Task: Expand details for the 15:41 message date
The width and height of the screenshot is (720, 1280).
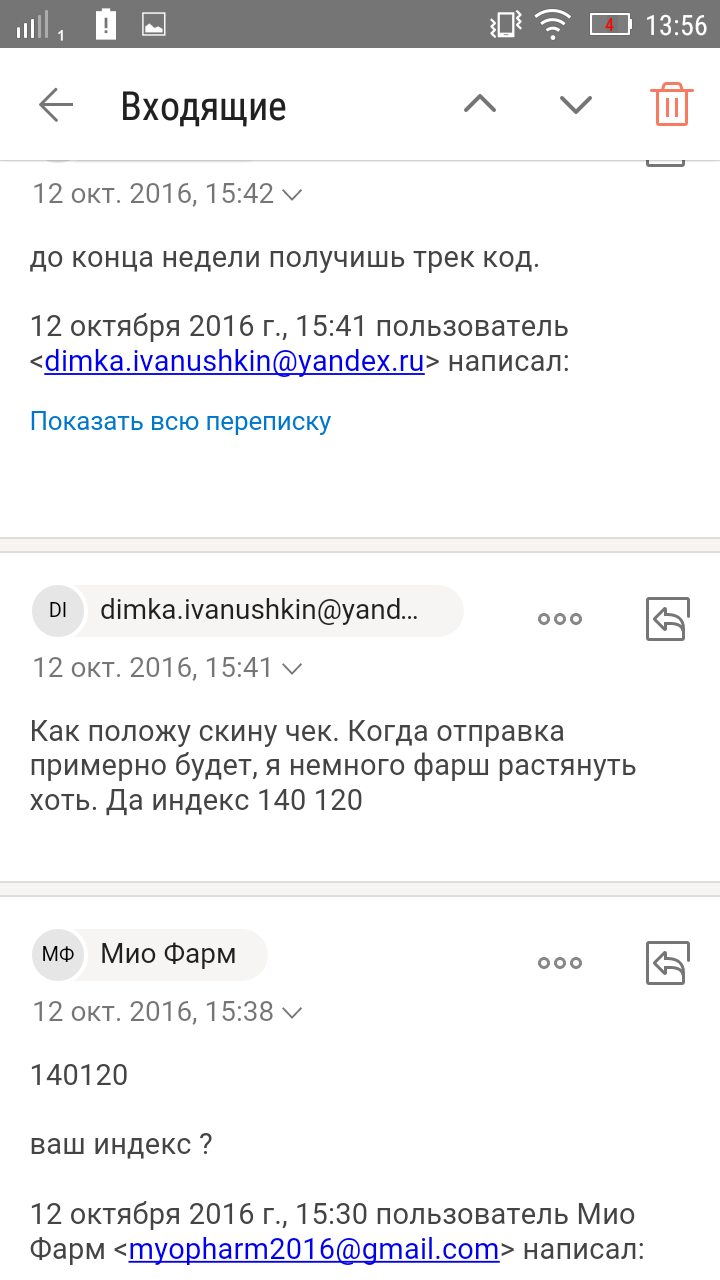Action: click(167, 667)
